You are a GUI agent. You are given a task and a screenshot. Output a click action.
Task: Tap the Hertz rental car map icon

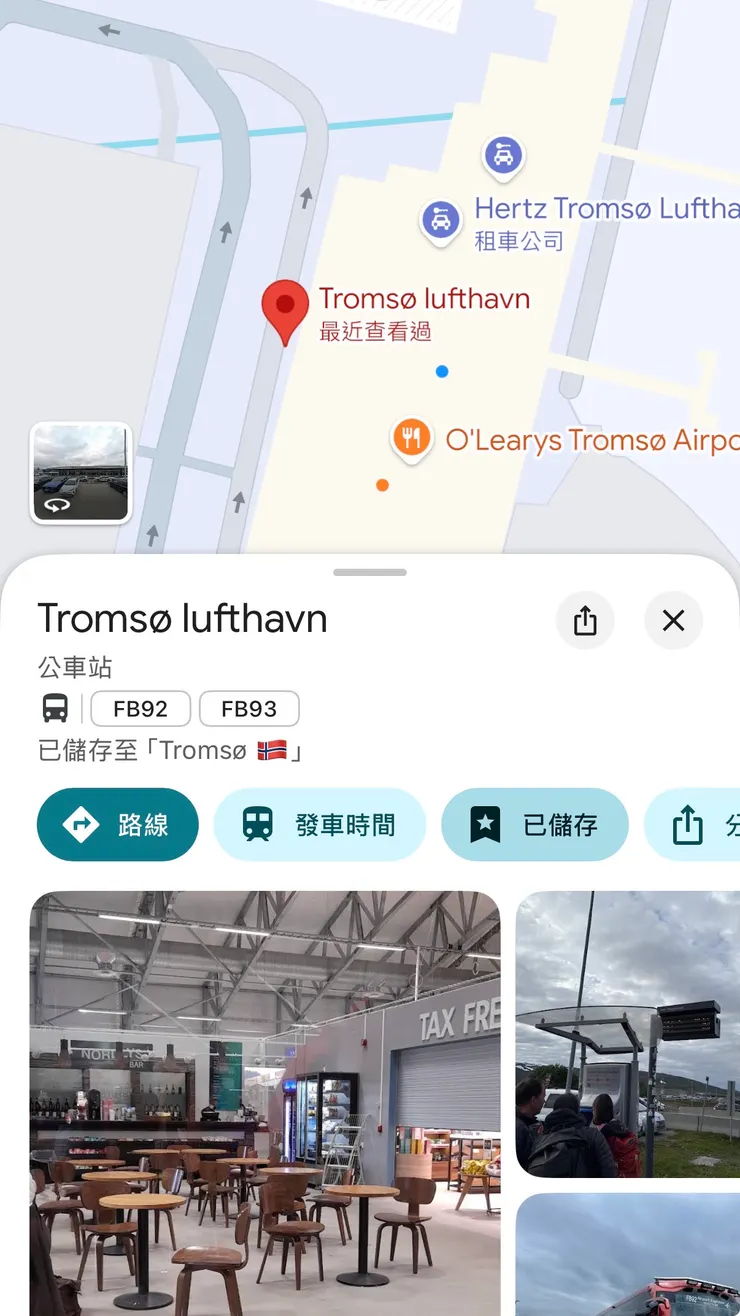(441, 220)
